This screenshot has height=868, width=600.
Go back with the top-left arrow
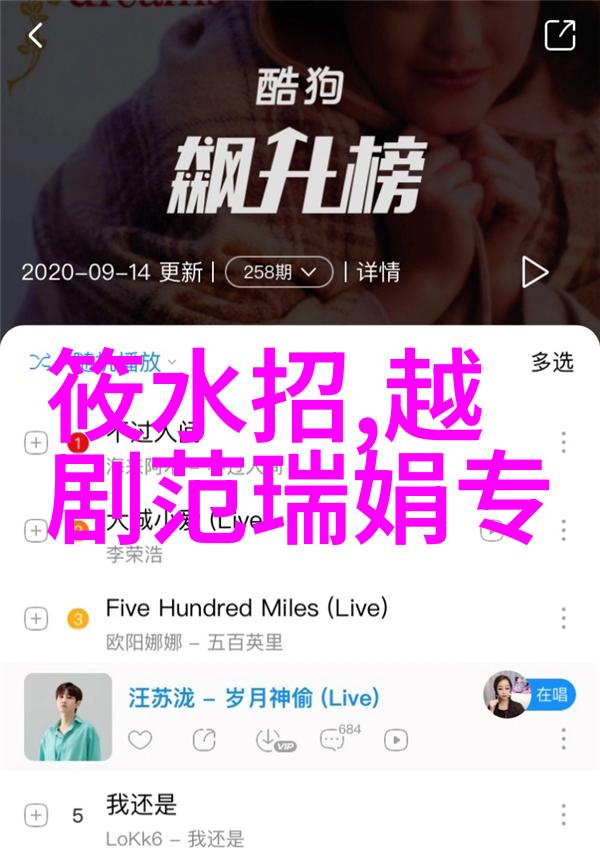pyautogui.click(x=36, y=37)
